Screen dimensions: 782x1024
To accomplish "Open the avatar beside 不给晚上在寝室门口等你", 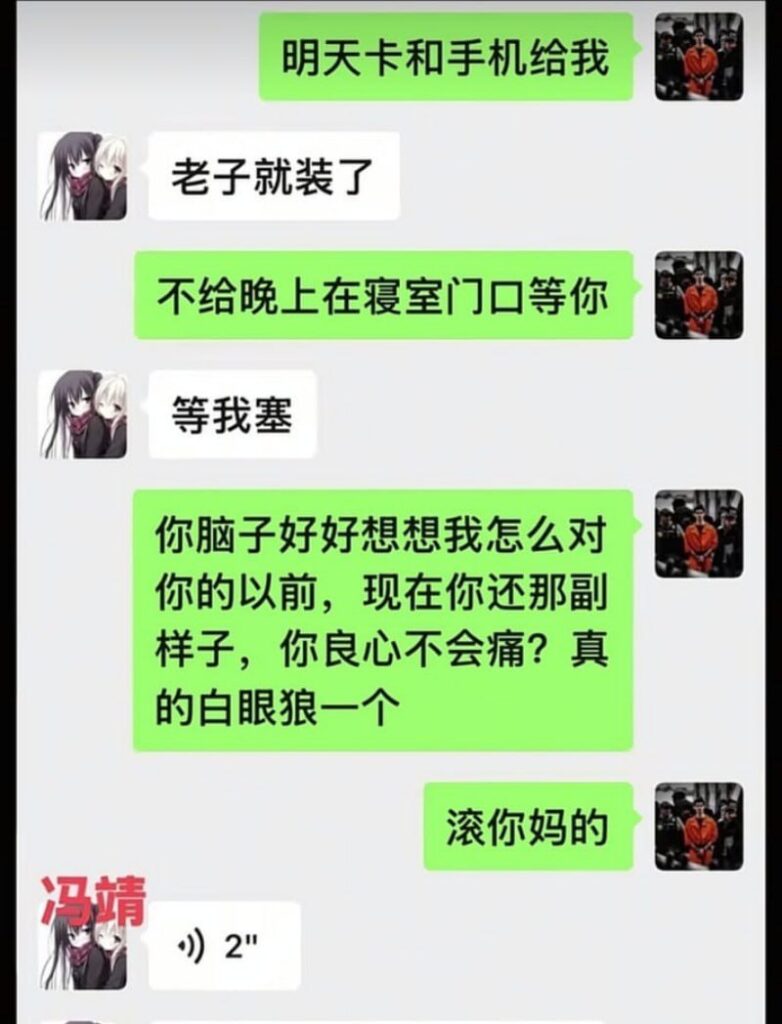I will click(x=699, y=295).
